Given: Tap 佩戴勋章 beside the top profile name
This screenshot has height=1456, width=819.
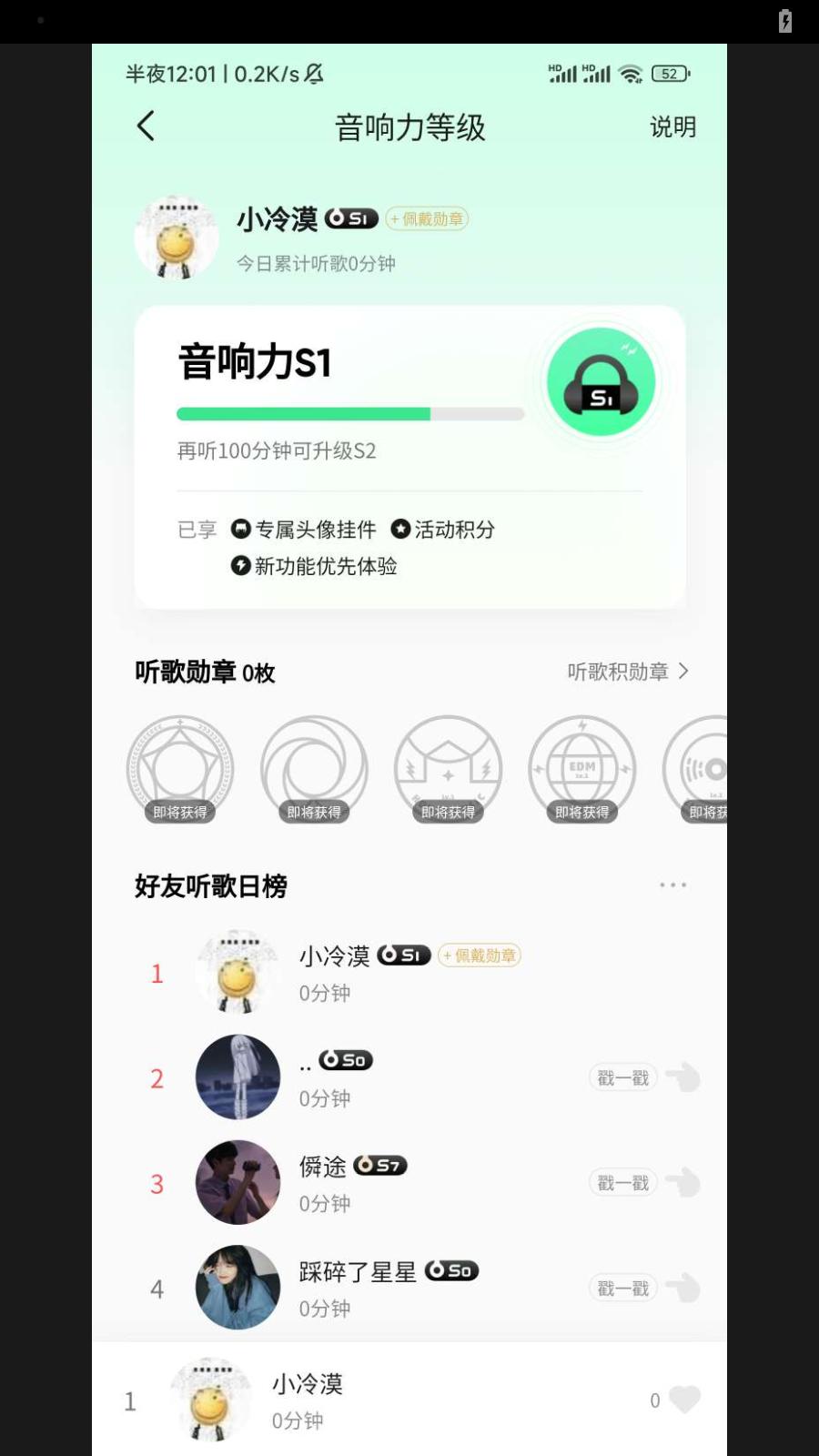Looking at the screenshot, I should (428, 219).
